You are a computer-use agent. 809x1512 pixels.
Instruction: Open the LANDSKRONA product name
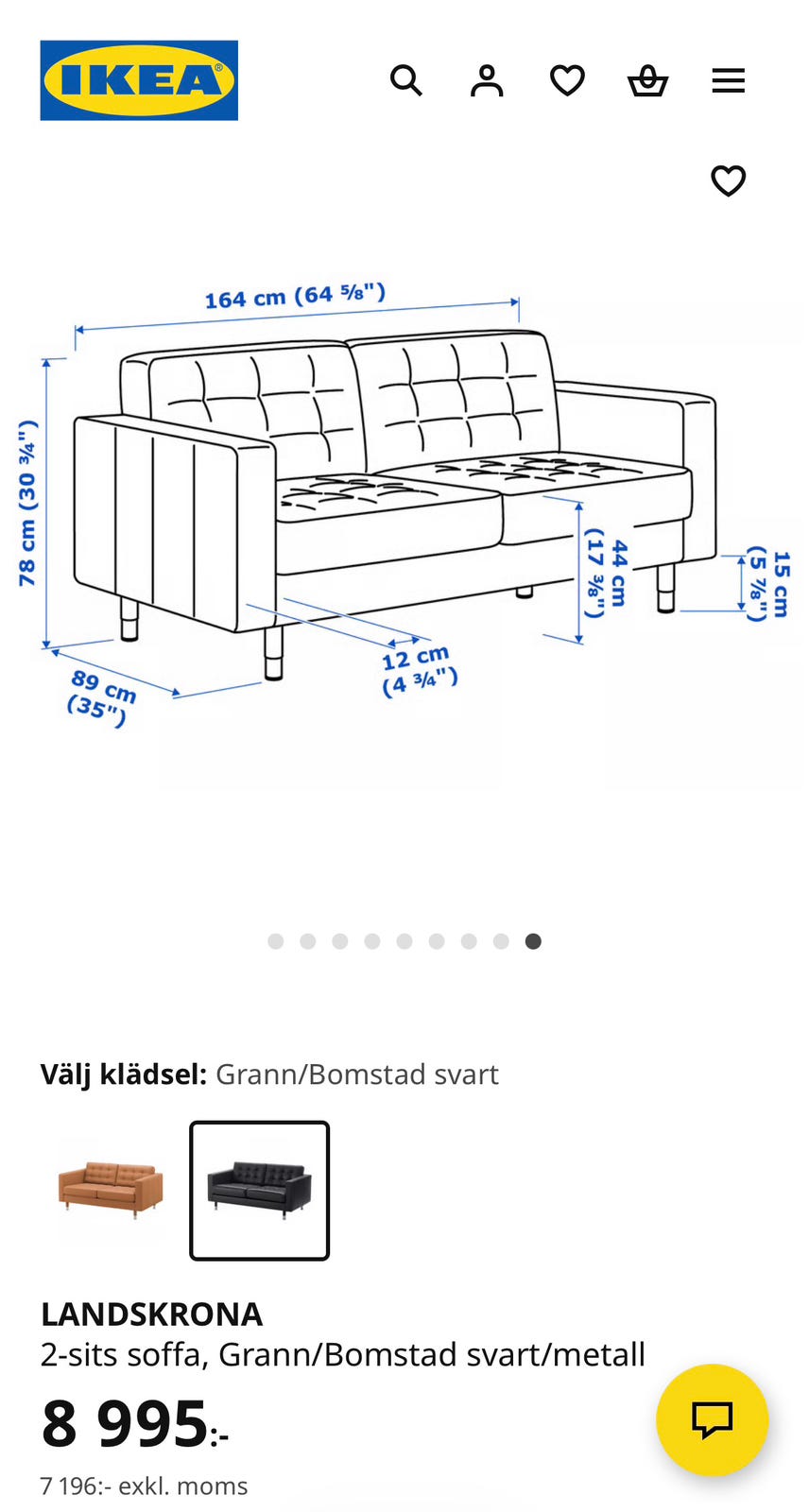point(151,1314)
